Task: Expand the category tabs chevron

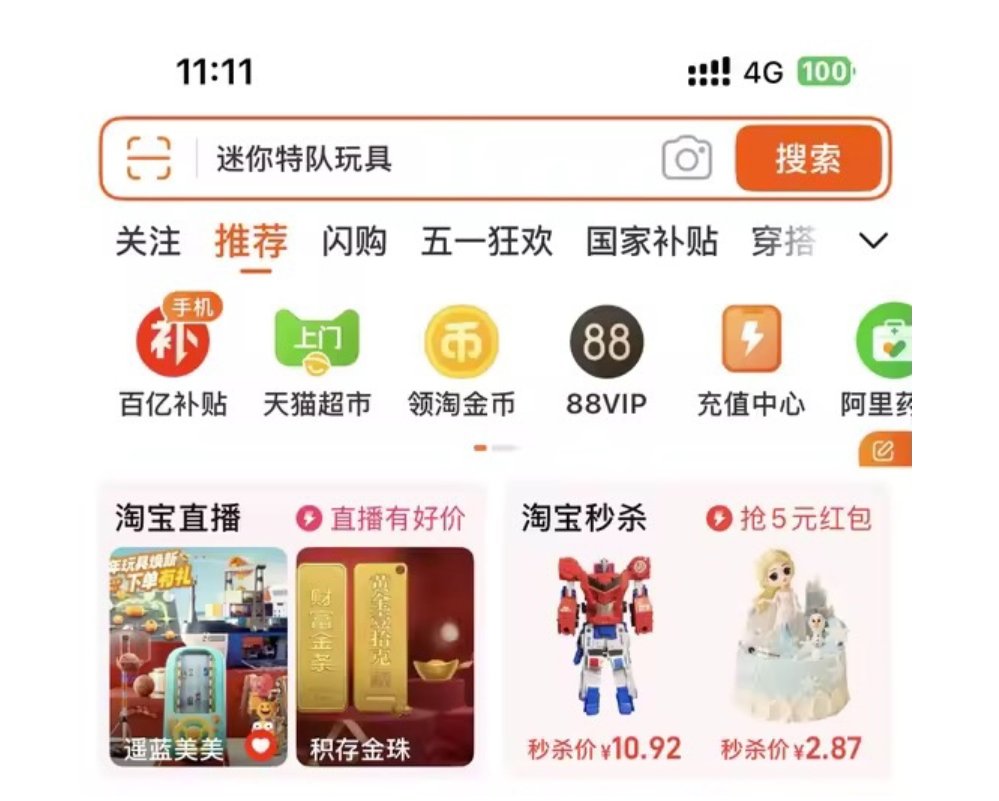Action: [x=874, y=241]
